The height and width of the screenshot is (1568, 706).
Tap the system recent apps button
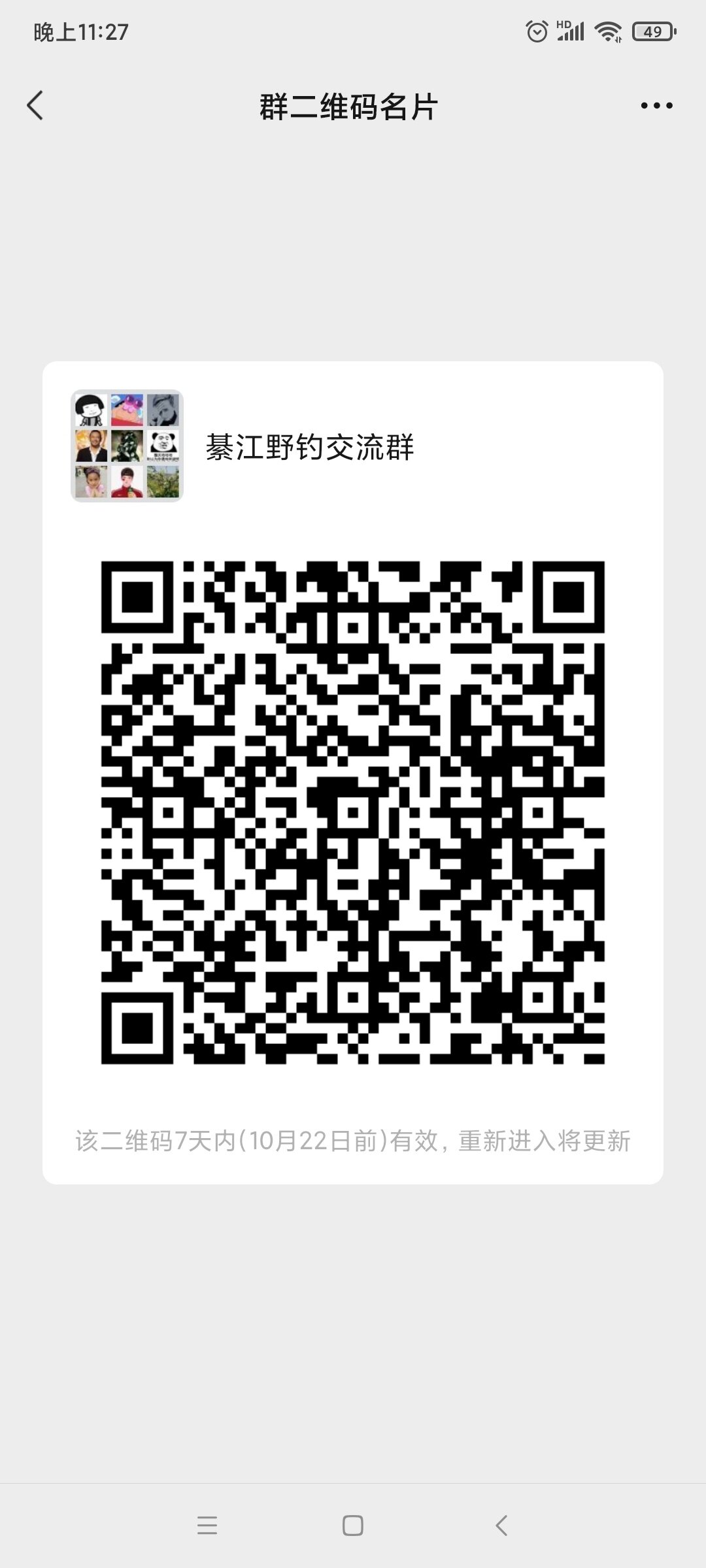(x=207, y=1526)
